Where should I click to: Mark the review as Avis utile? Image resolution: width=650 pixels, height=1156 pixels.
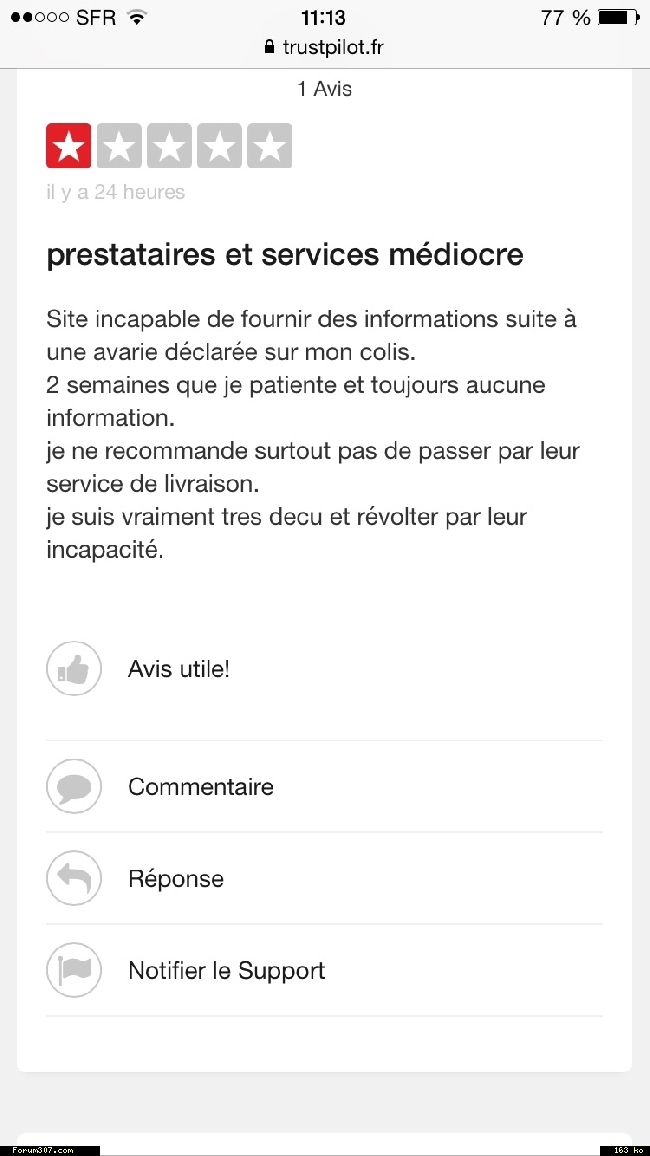click(x=324, y=669)
